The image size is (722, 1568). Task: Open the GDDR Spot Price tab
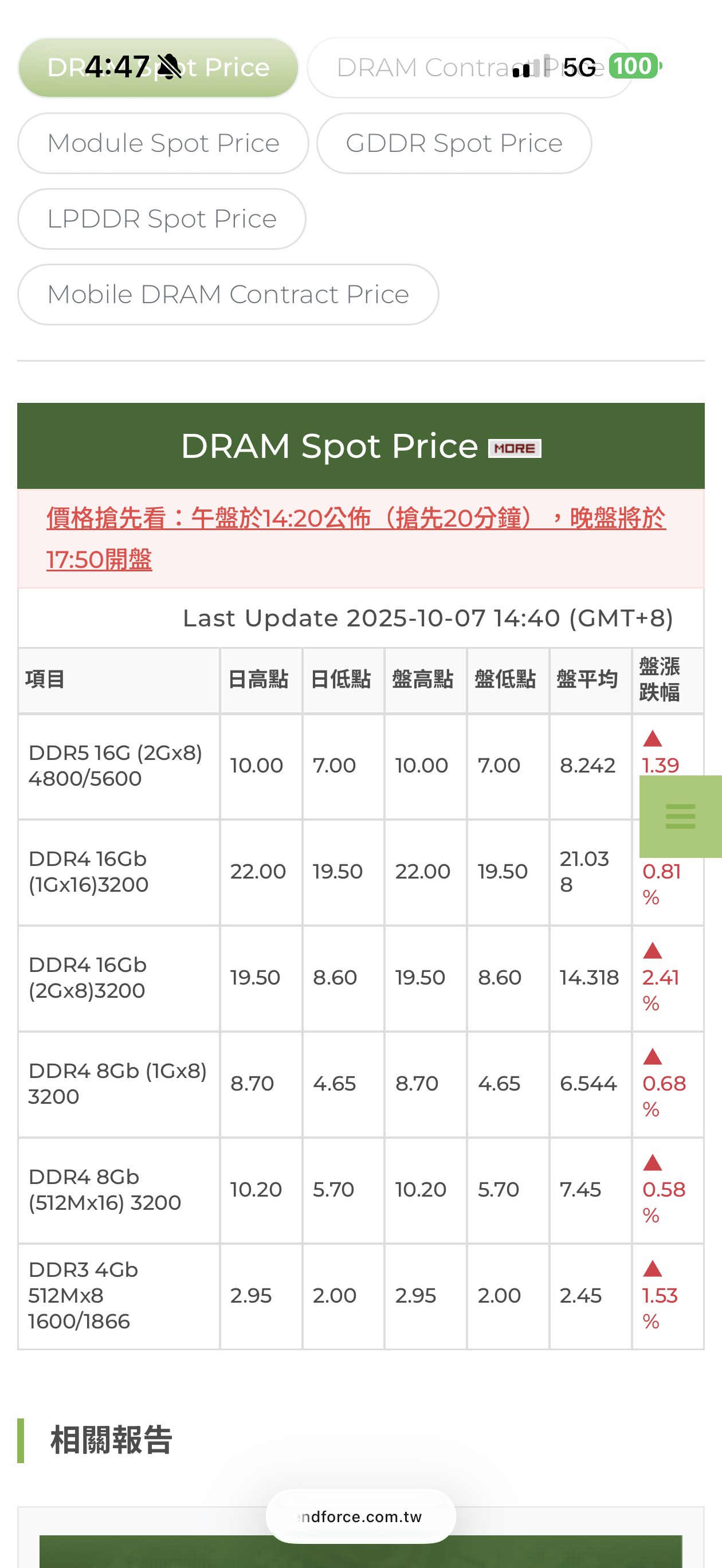453,143
